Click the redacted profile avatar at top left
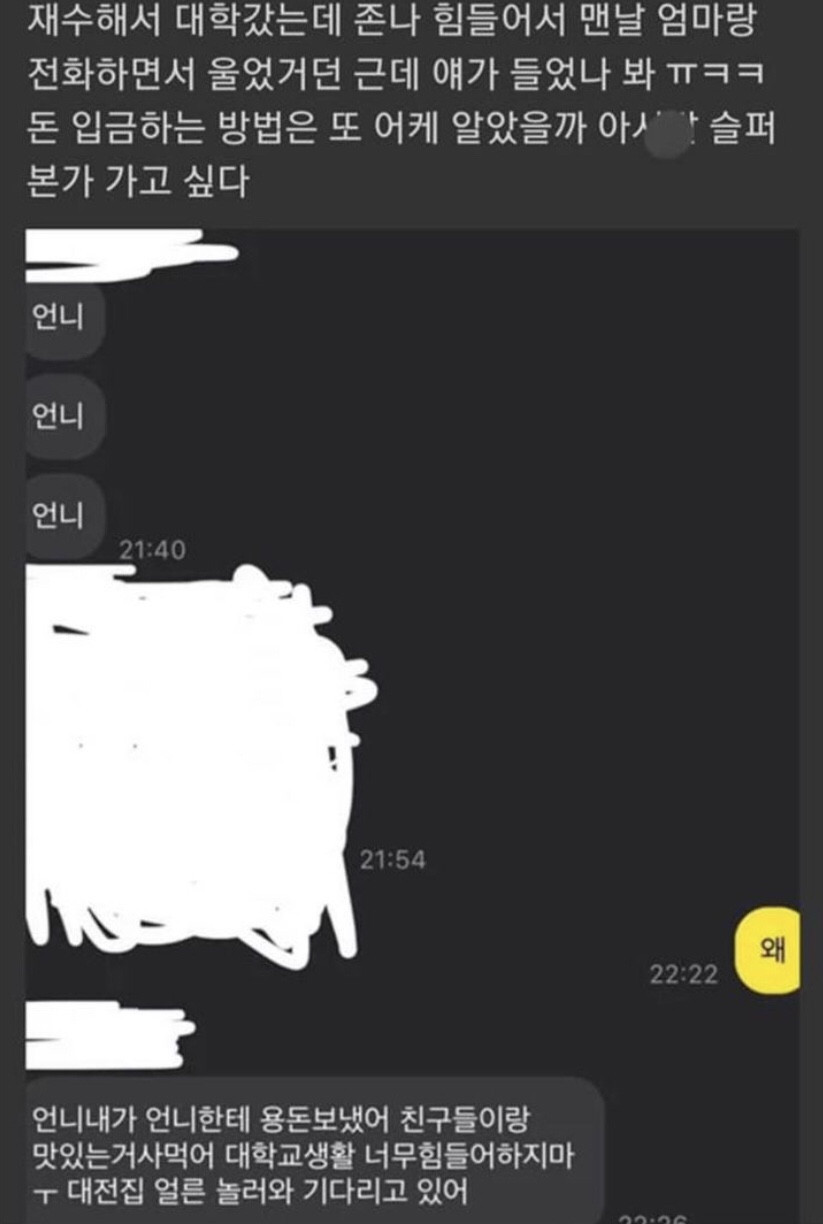This screenshot has height=1224, width=823. tap(50, 250)
